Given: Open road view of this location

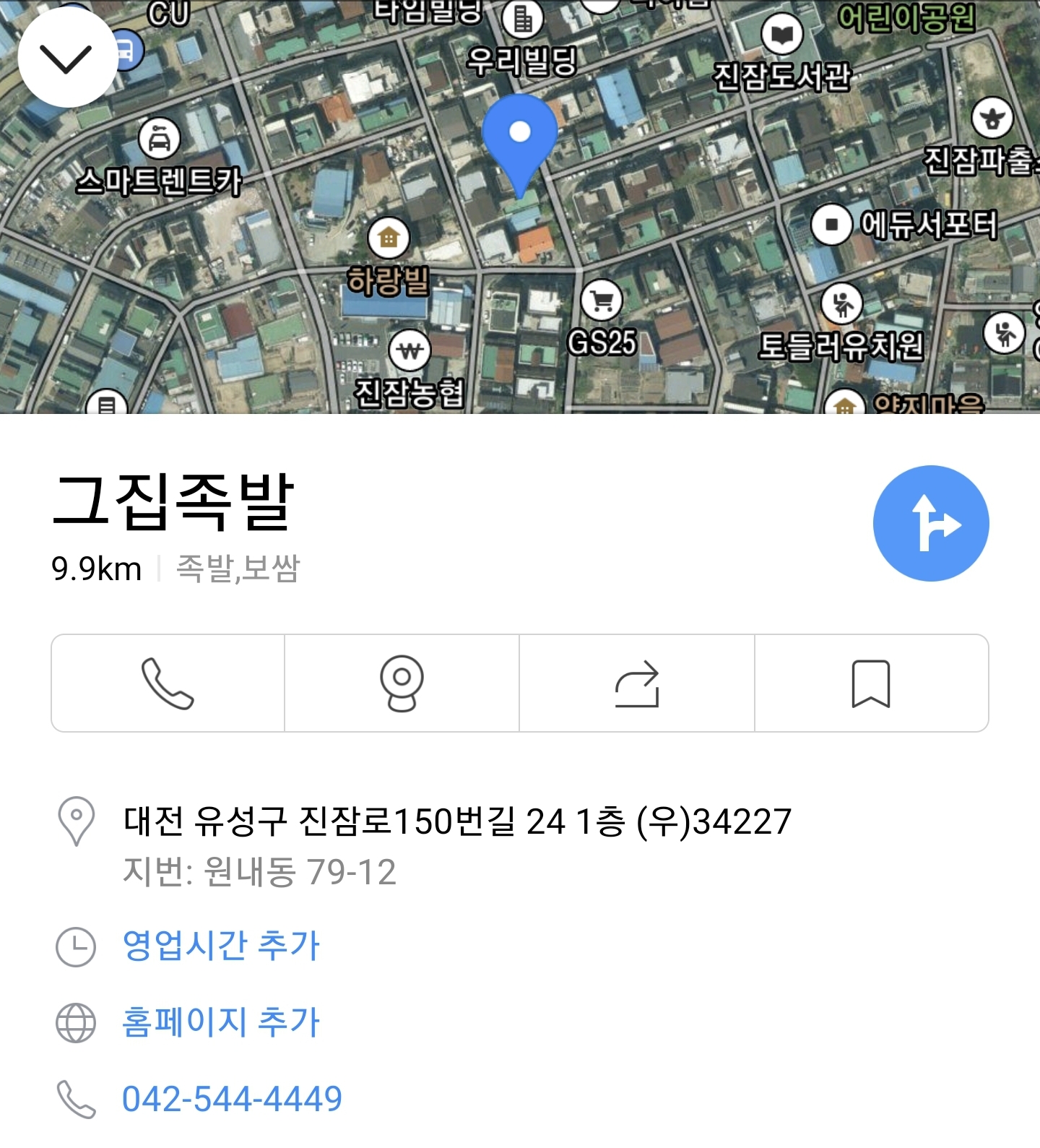Looking at the screenshot, I should (402, 683).
